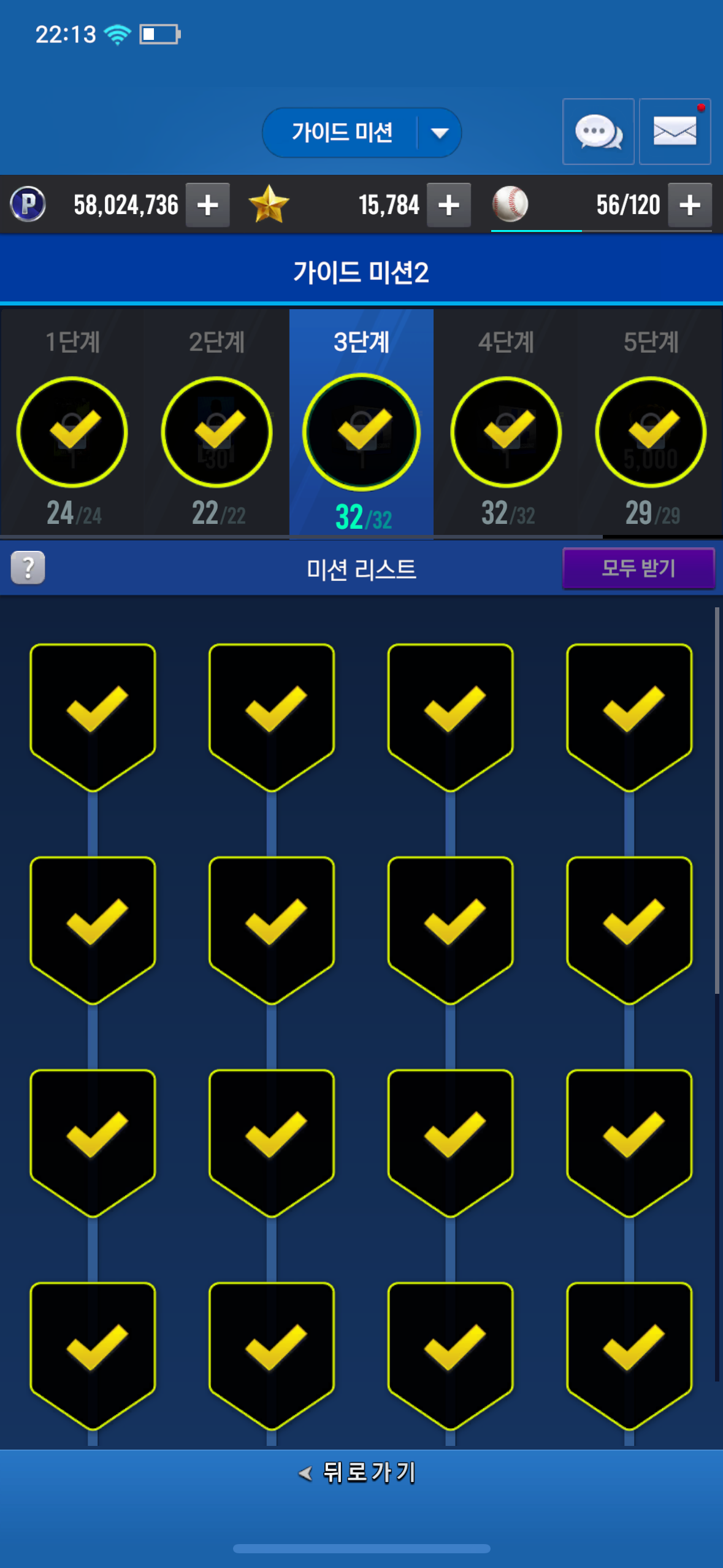The image size is (723, 1568).
Task: Switch to the 5단계 stage tab
Action: (651, 423)
